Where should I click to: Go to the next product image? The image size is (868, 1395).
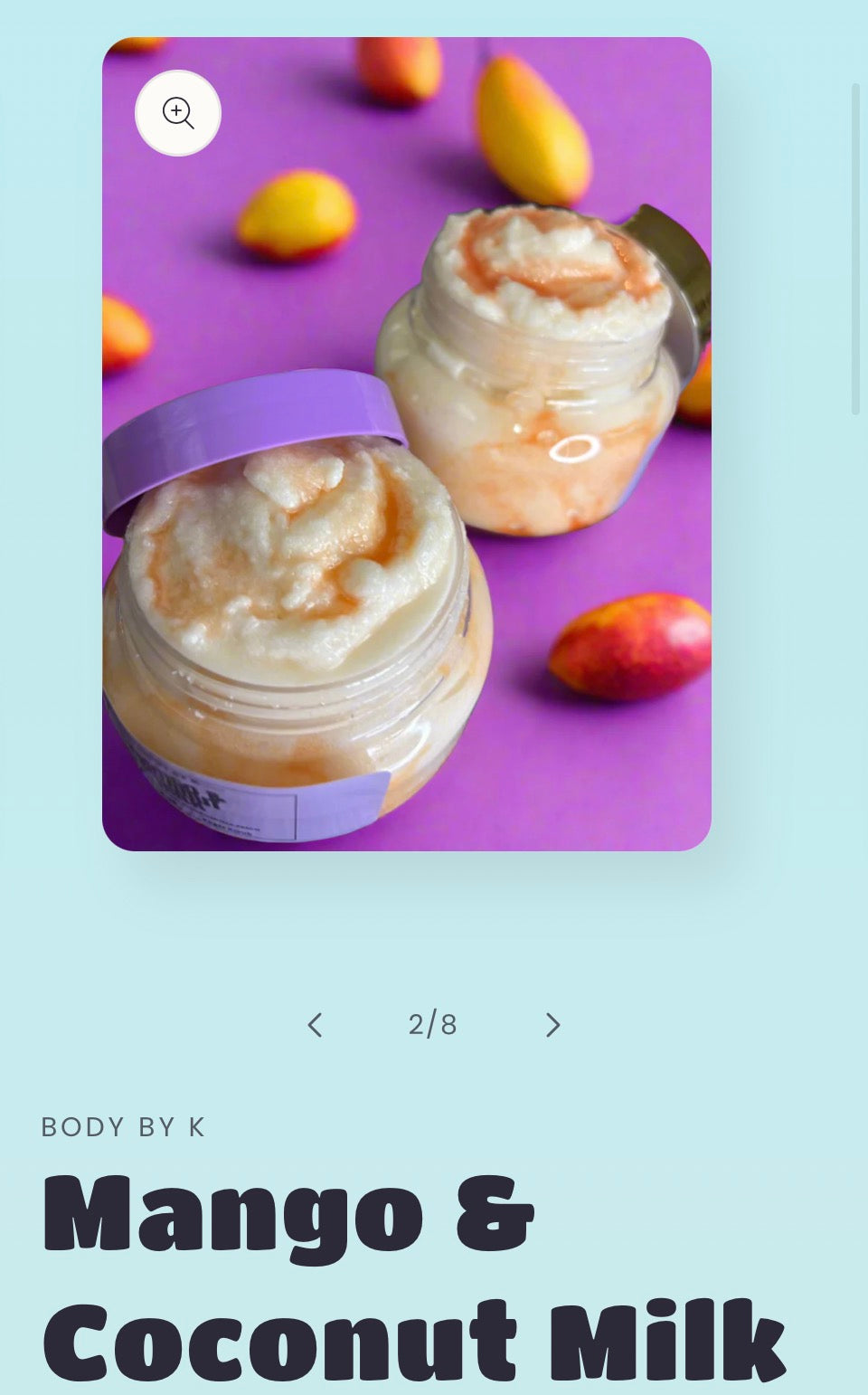(552, 1025)
